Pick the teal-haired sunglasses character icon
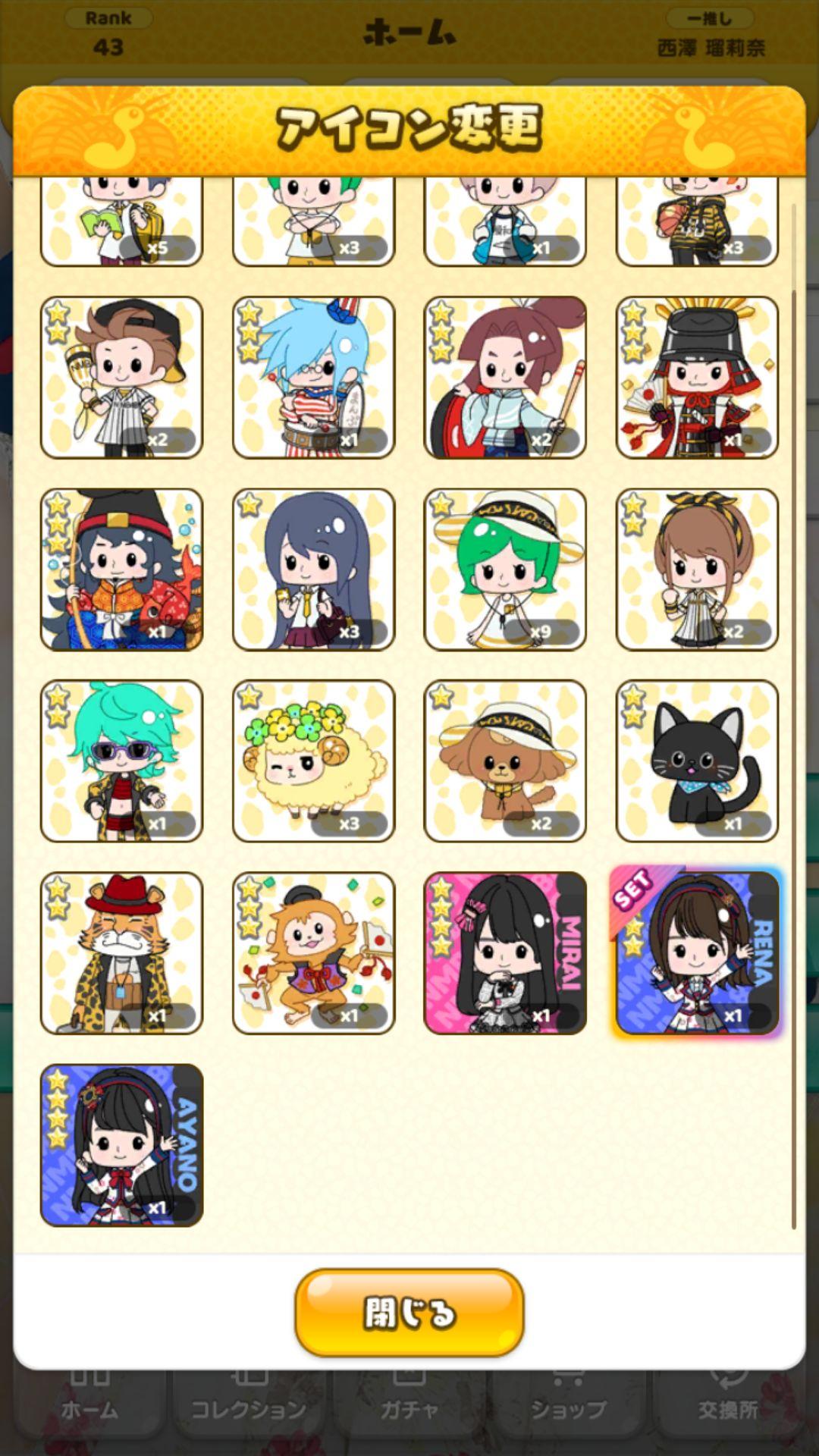This screenshot has width=819, height=1456. pos(121,761)
